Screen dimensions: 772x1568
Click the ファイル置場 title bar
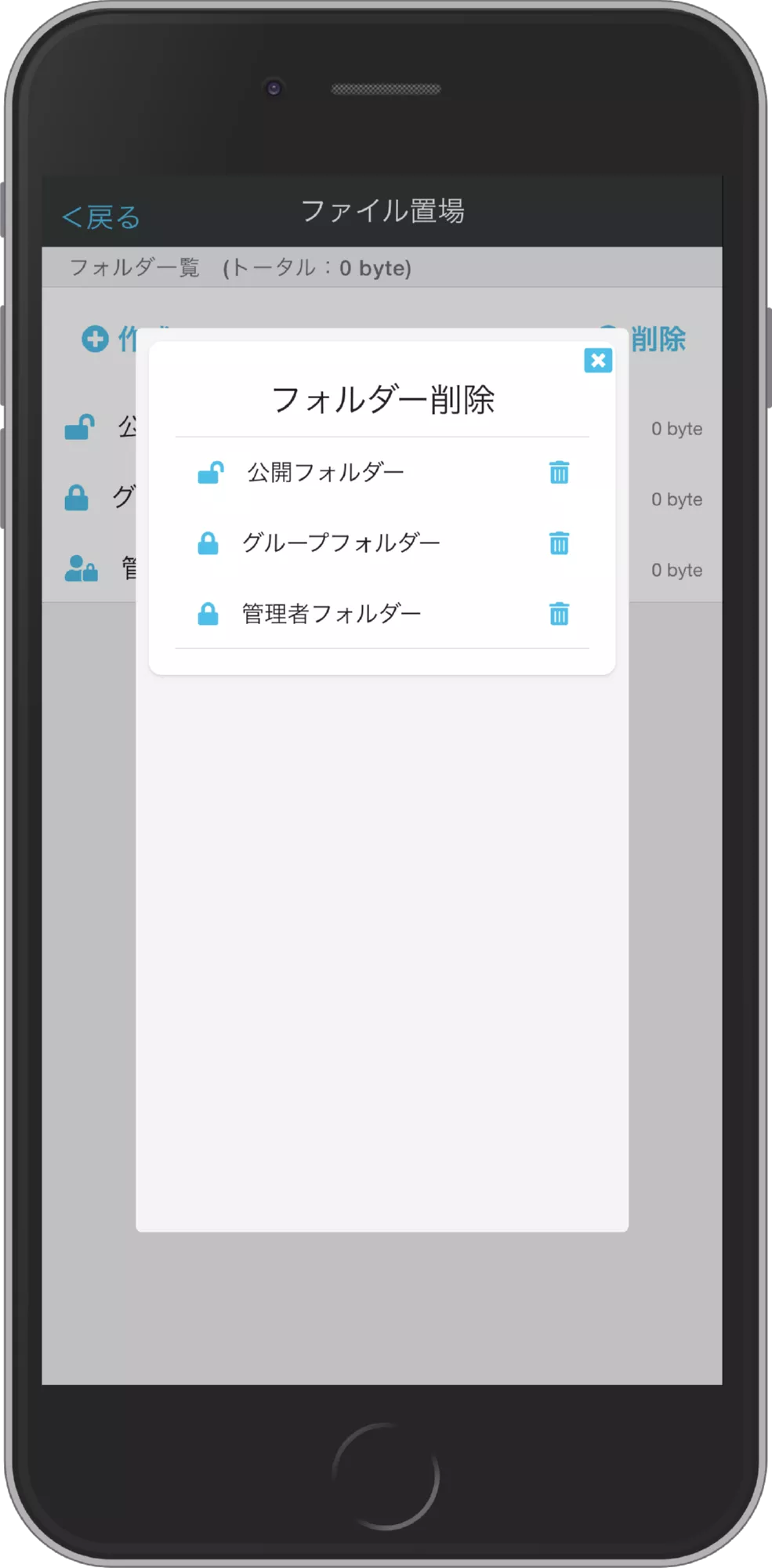coord(384,211)
